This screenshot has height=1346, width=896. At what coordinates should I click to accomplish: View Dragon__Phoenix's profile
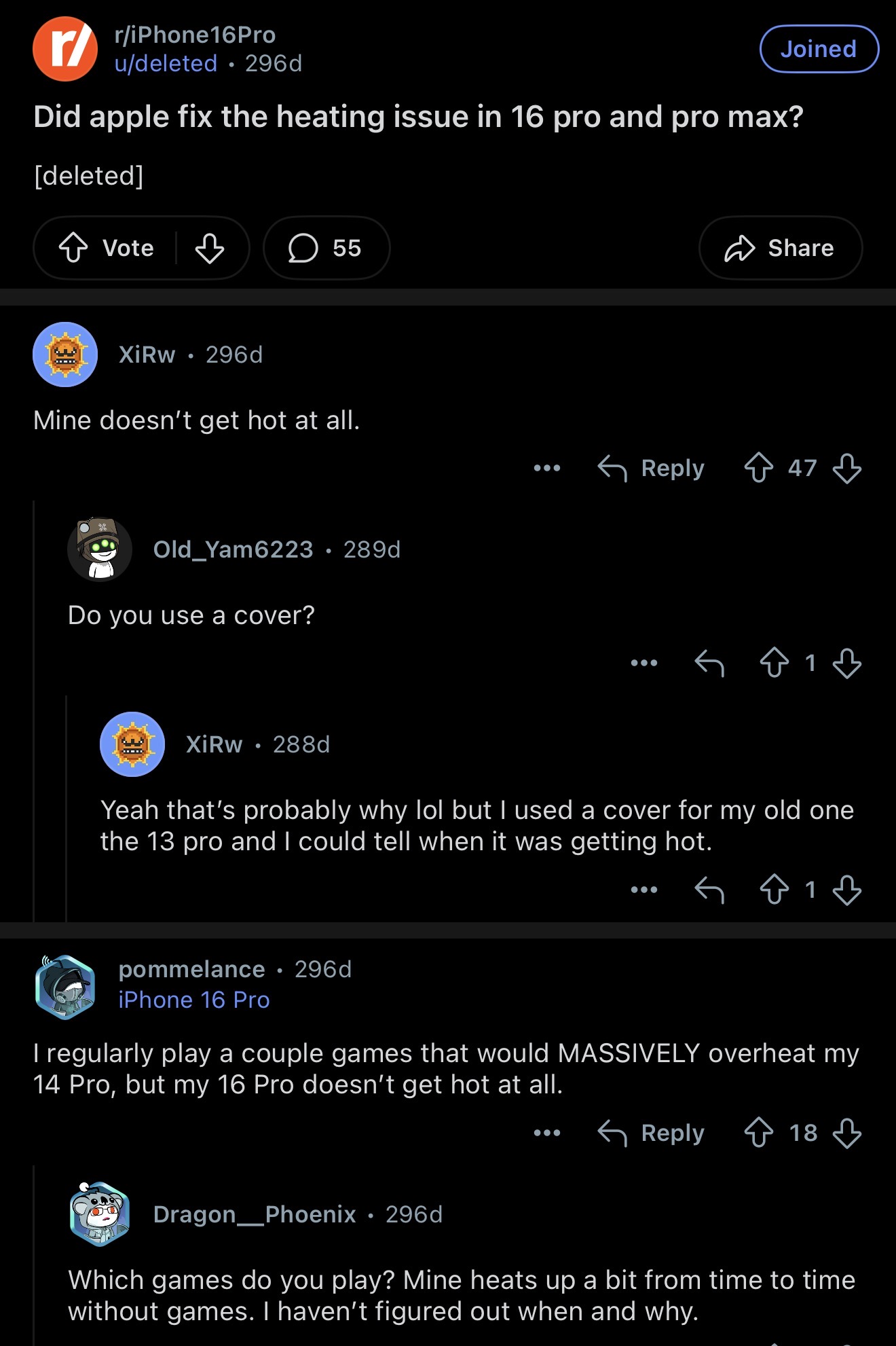pos(255,1214)
